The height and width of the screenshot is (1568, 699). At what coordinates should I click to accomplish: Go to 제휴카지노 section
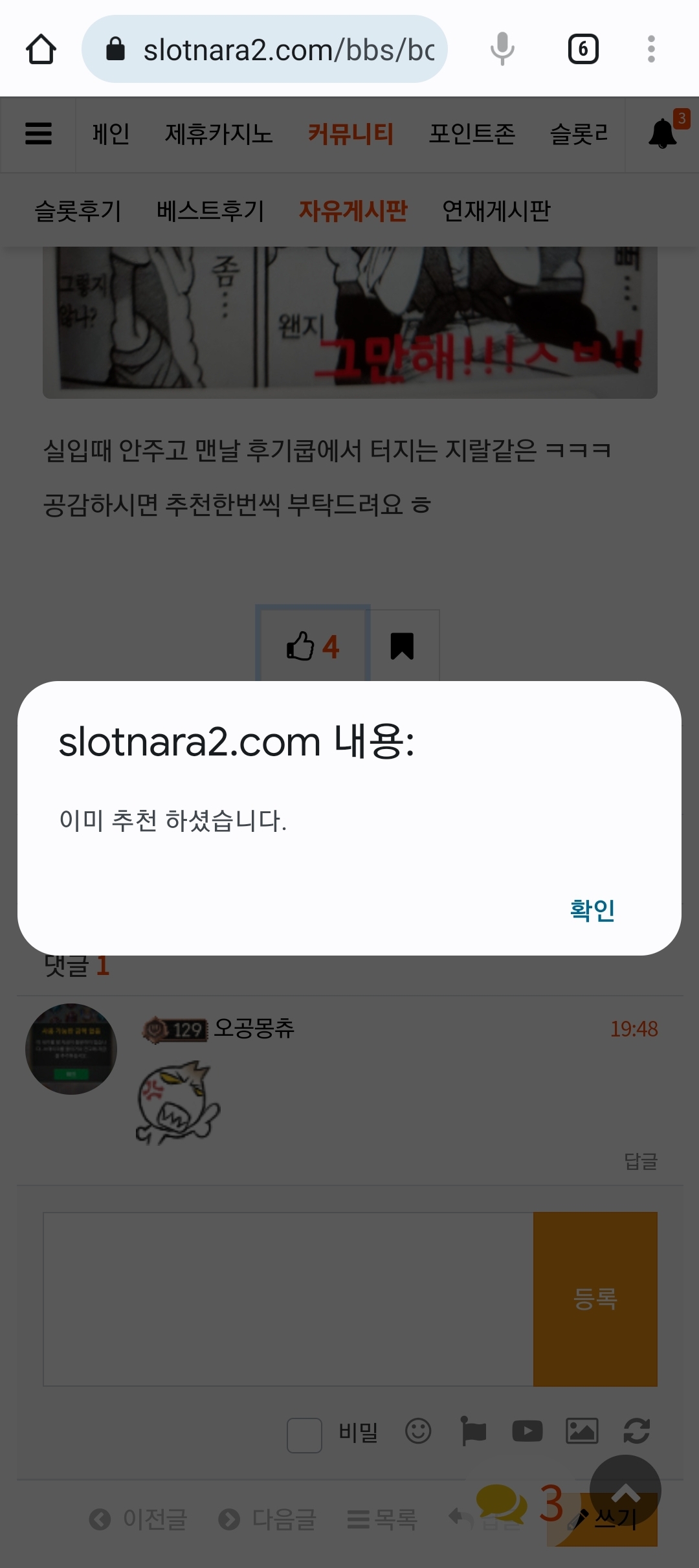(219, 134)
